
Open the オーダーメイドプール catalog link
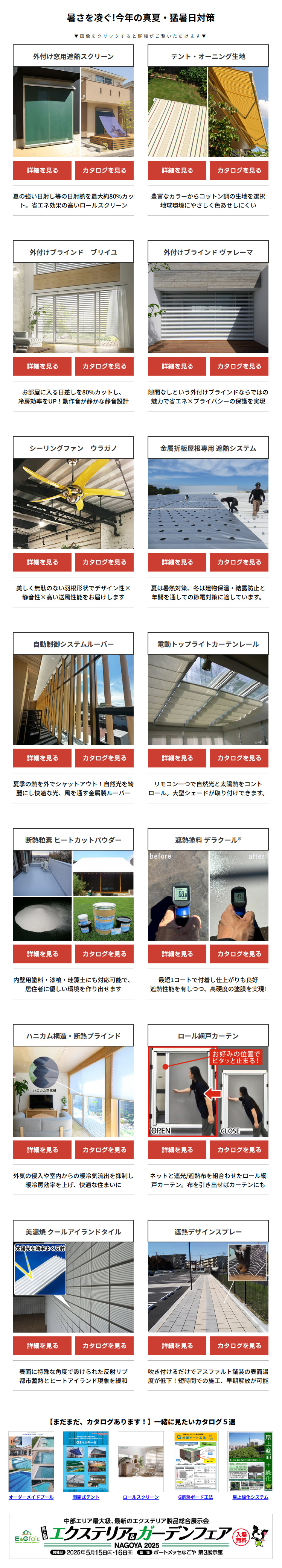pos(31,1497)
